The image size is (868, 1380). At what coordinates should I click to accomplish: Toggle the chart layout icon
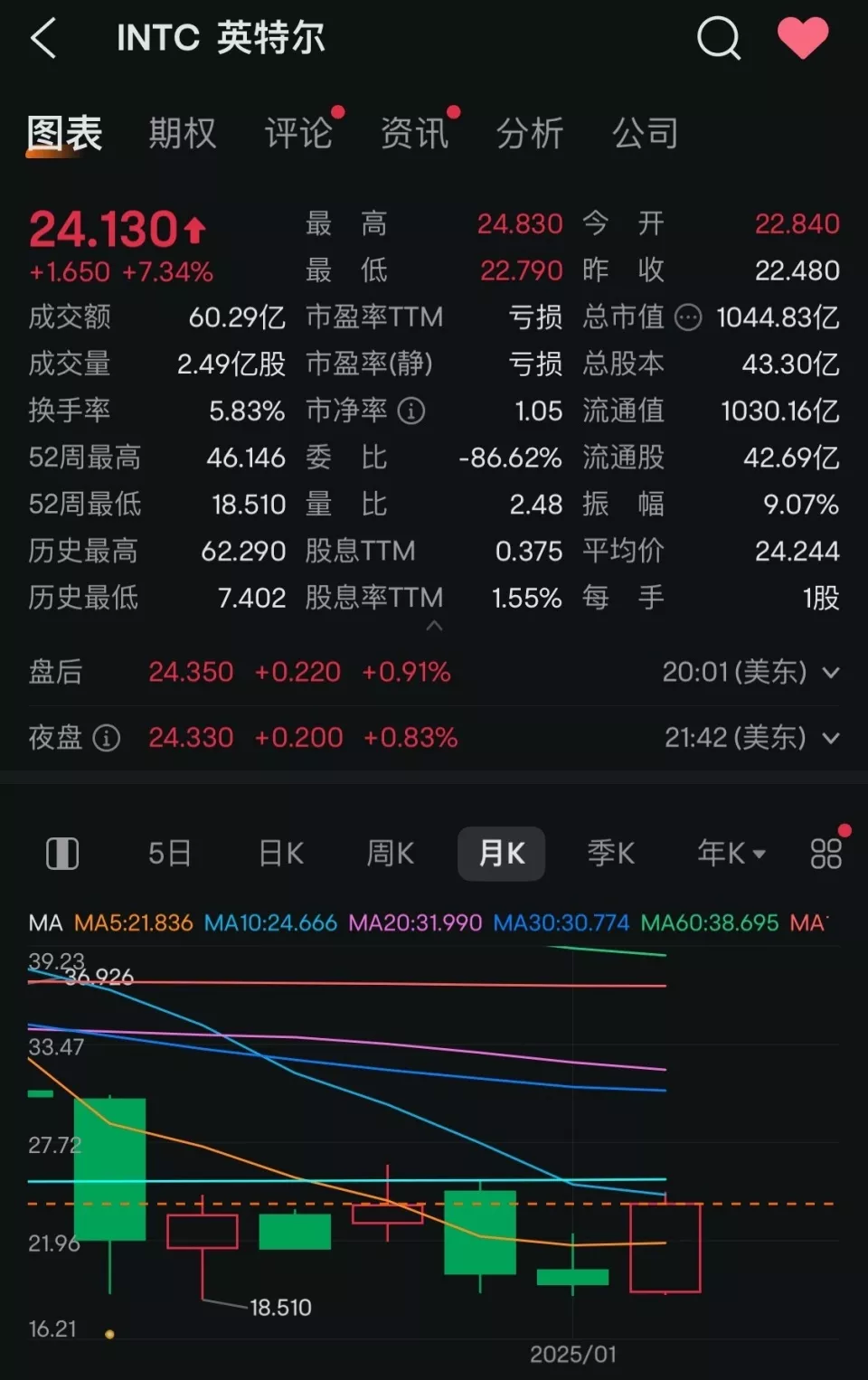pos(62,853)
